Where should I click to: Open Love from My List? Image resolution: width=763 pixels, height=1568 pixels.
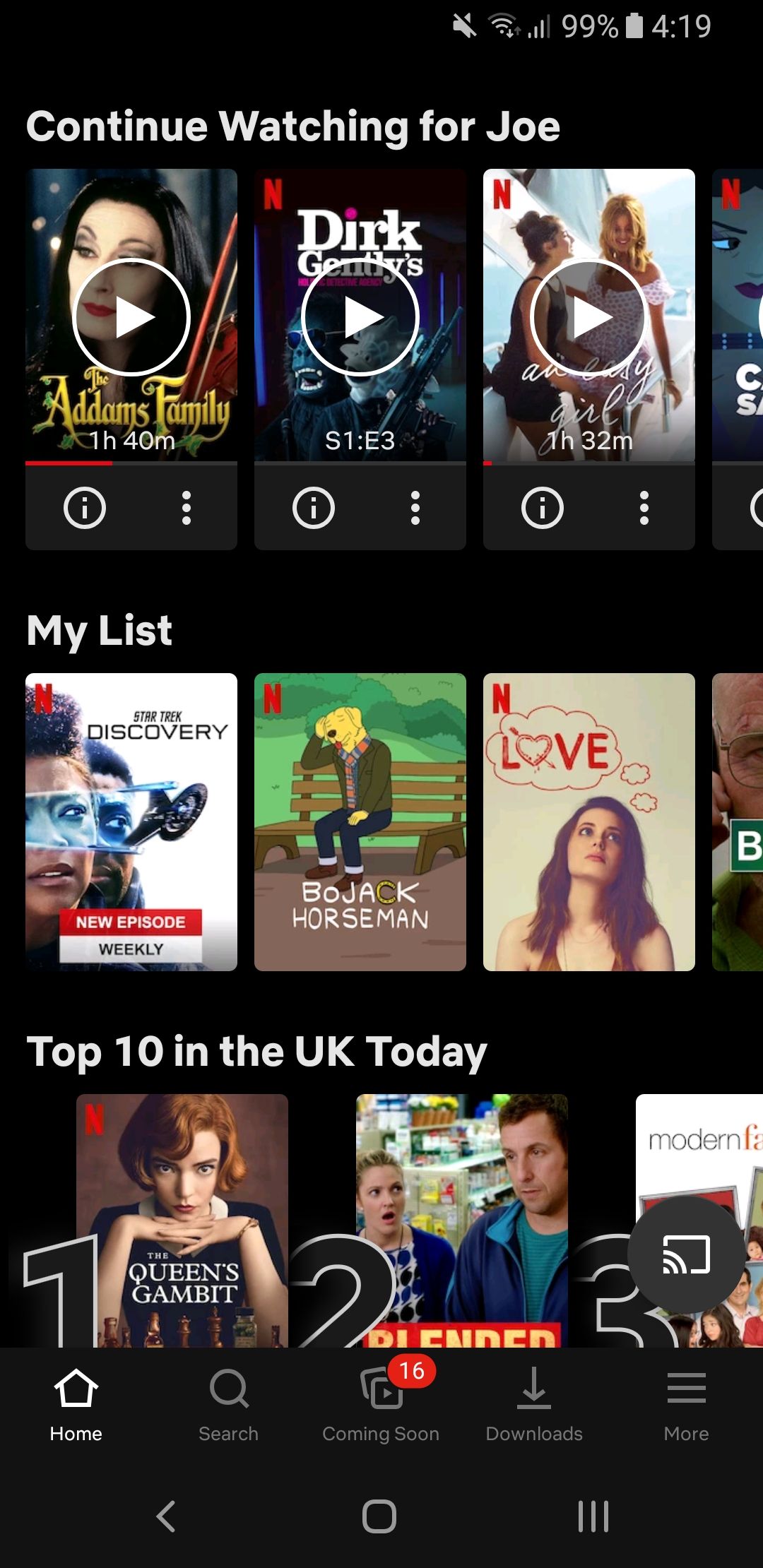589,821
